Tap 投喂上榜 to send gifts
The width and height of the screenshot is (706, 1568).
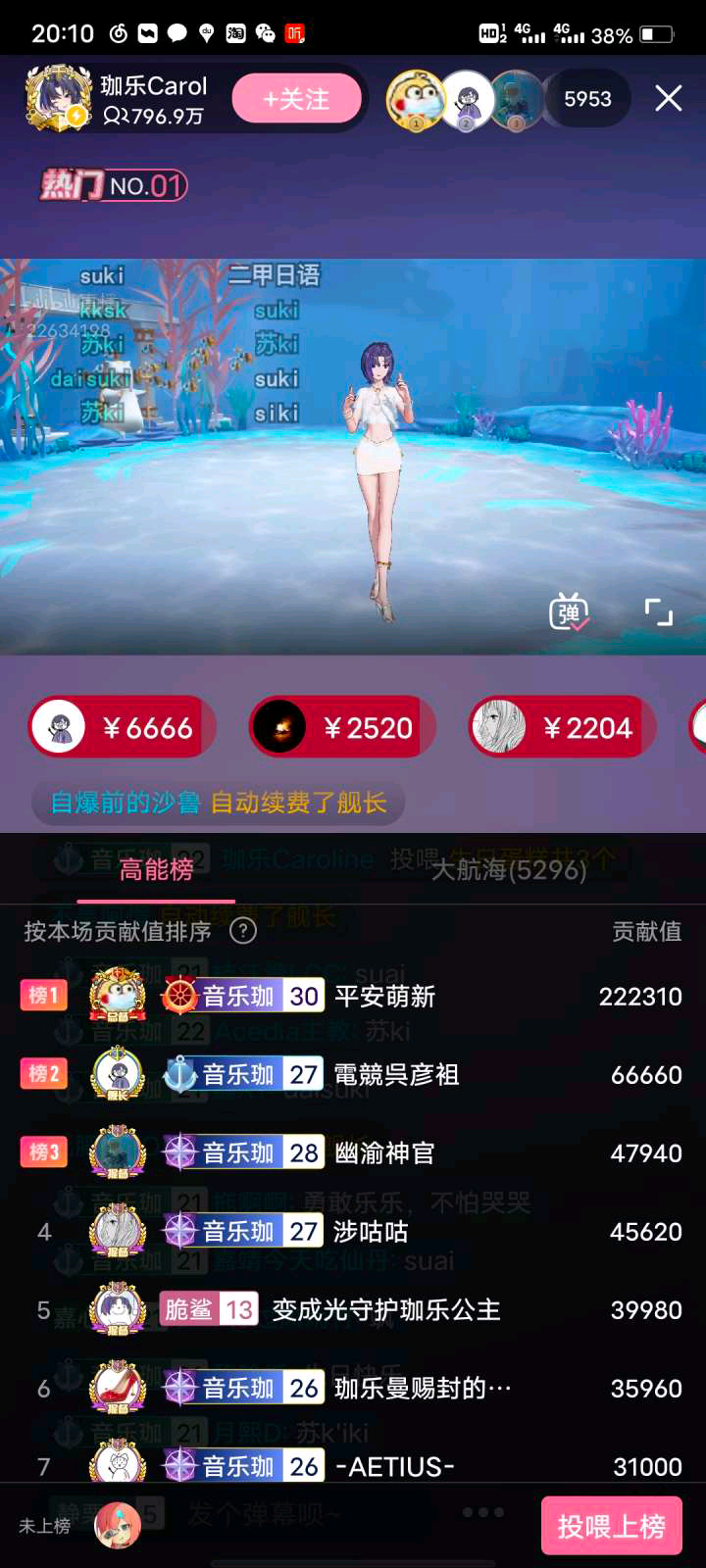click(x=612, y=1526)
